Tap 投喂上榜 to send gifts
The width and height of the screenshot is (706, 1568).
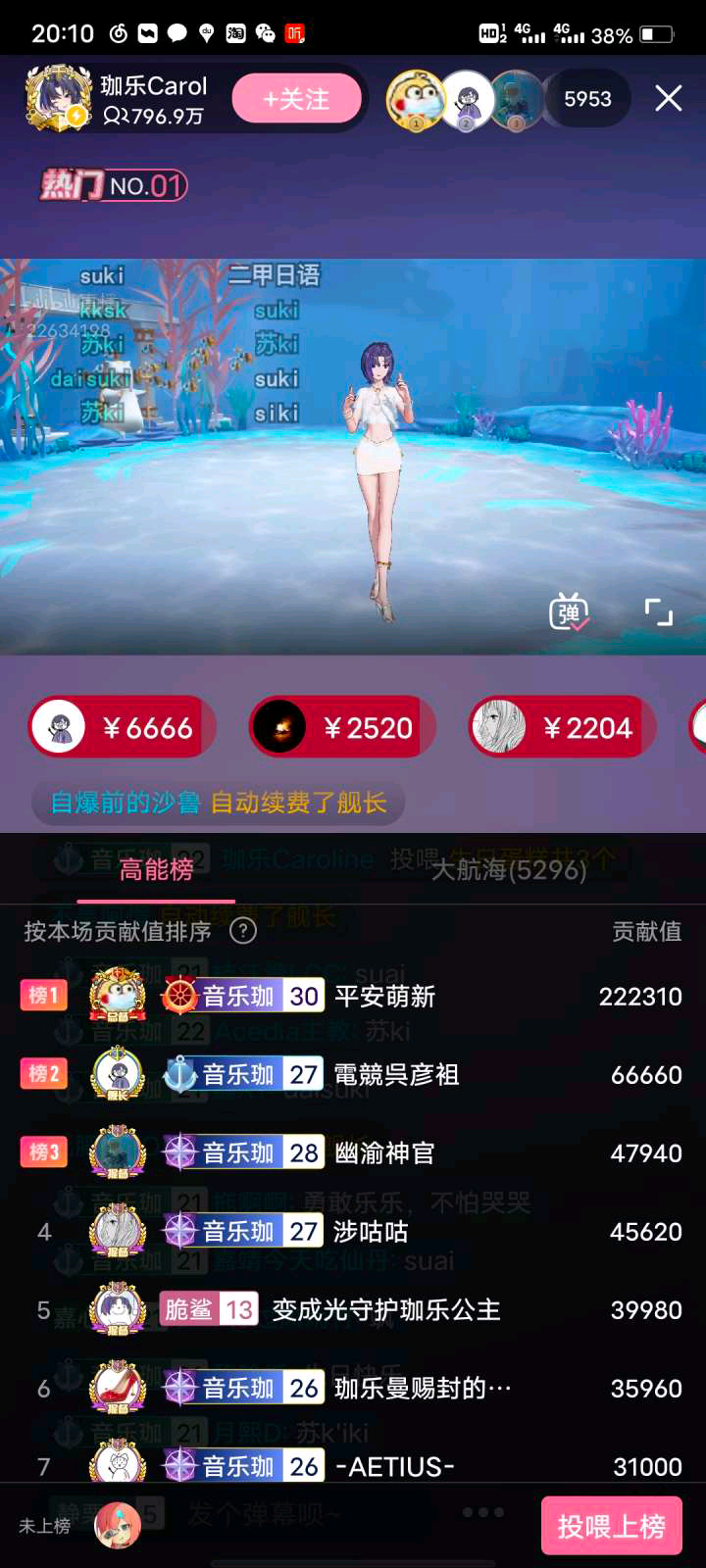click(x=612, y=1526)
